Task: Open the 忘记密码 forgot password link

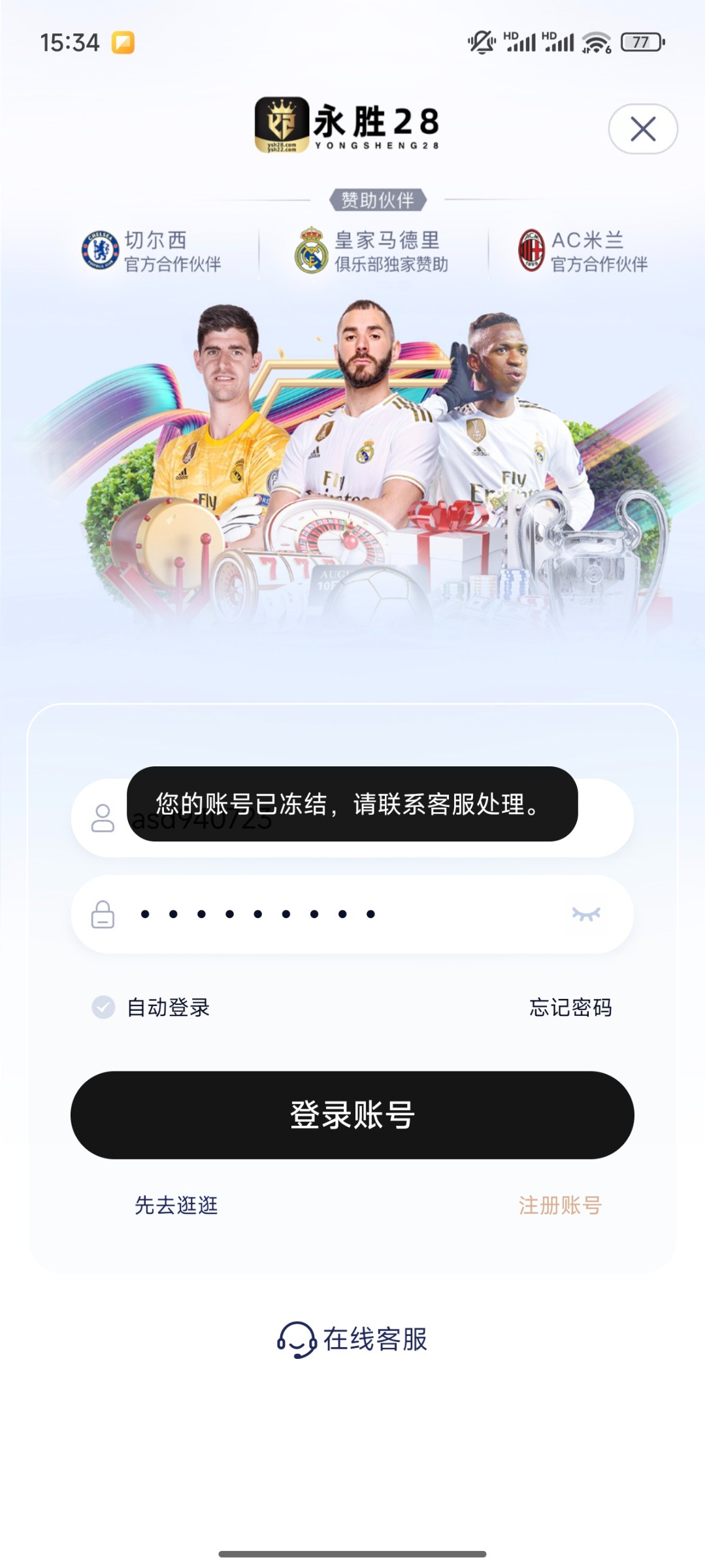Action: (x=570, y=1007)
